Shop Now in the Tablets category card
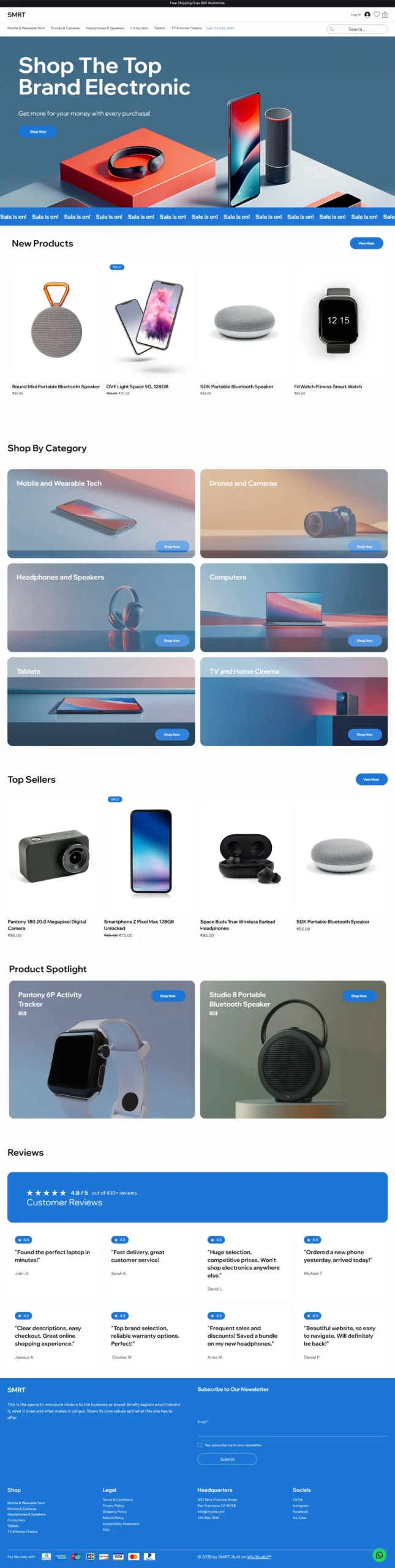 coord(171,734)
